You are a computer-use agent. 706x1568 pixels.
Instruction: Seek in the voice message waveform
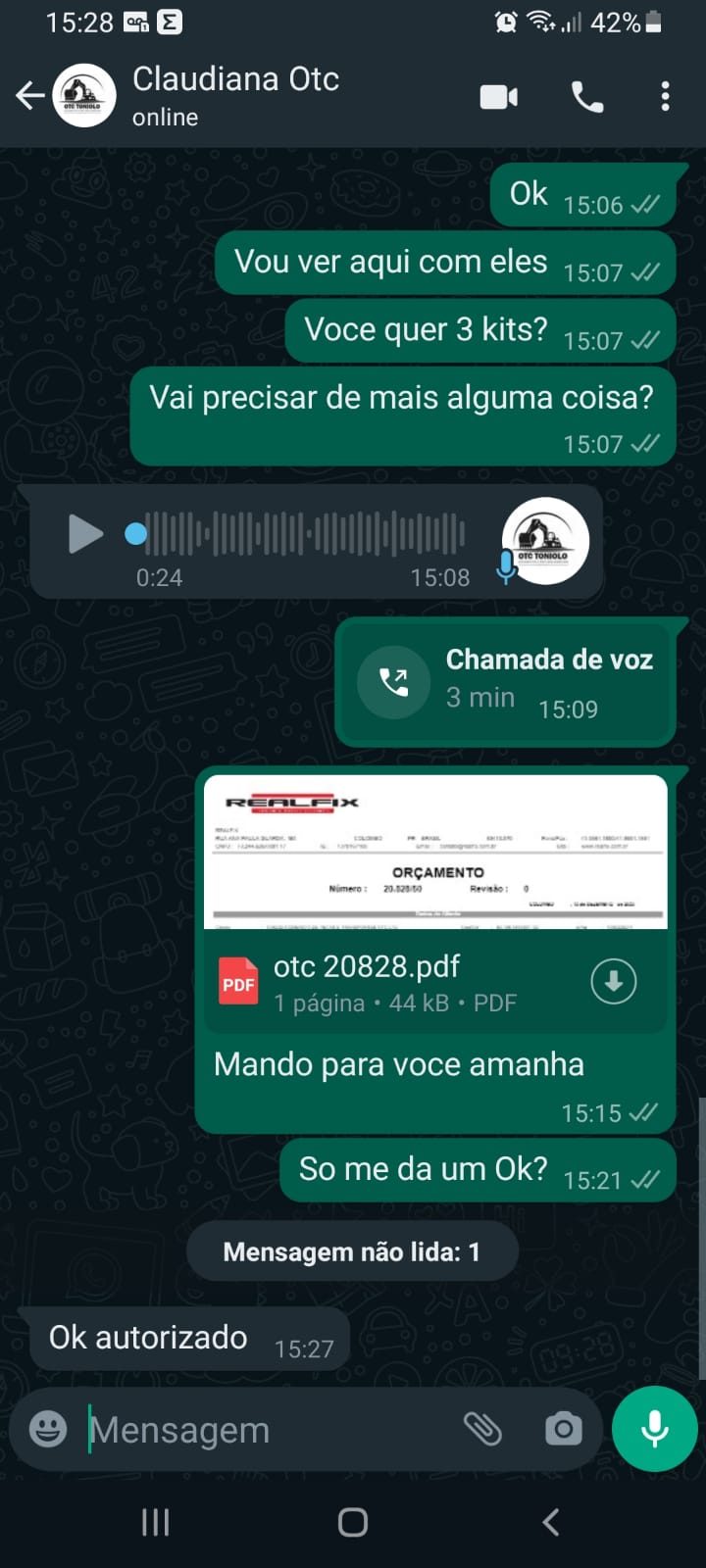304,534
